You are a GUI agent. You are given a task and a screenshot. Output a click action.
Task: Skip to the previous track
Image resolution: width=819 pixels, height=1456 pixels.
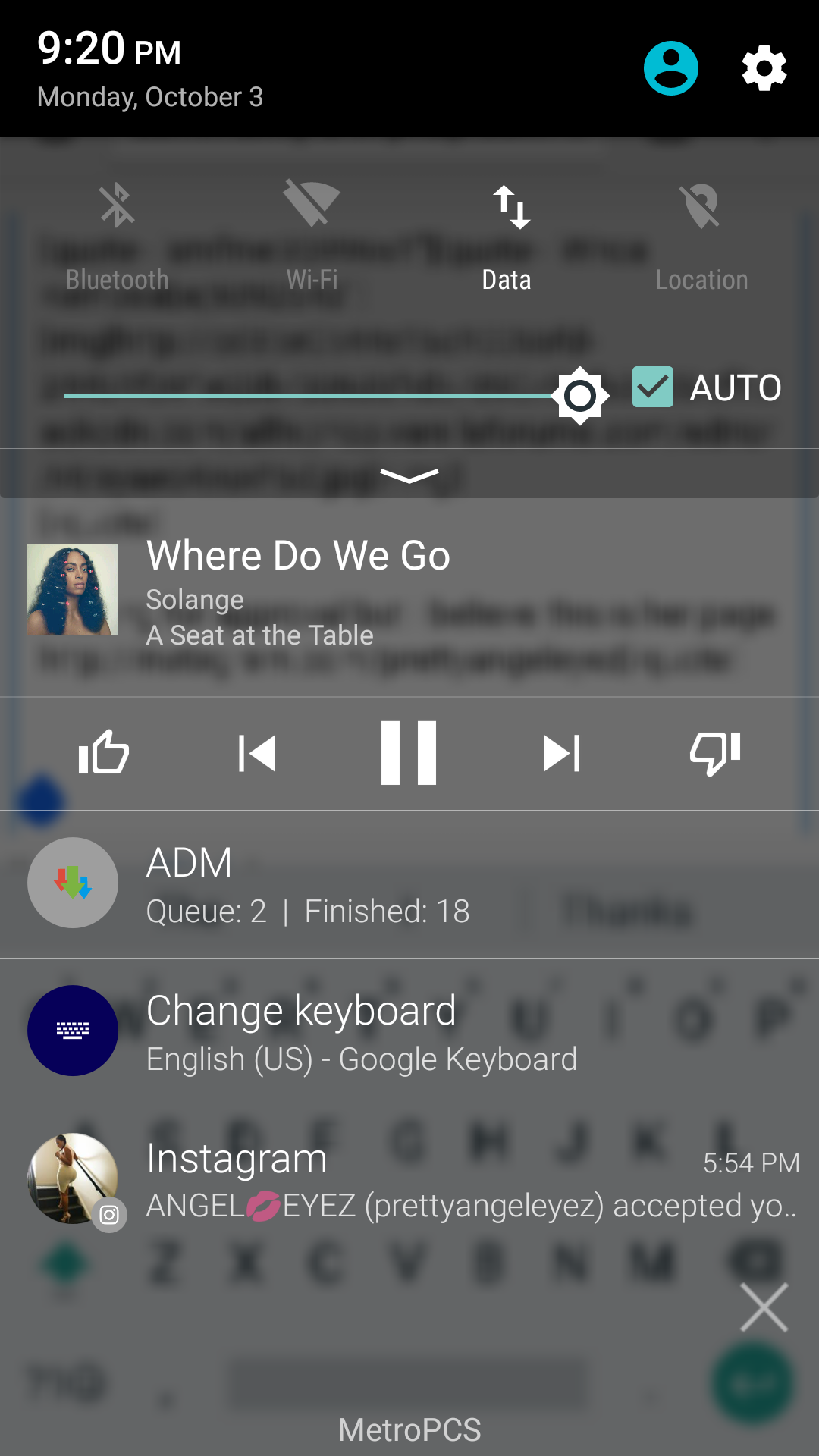point(256,753)
